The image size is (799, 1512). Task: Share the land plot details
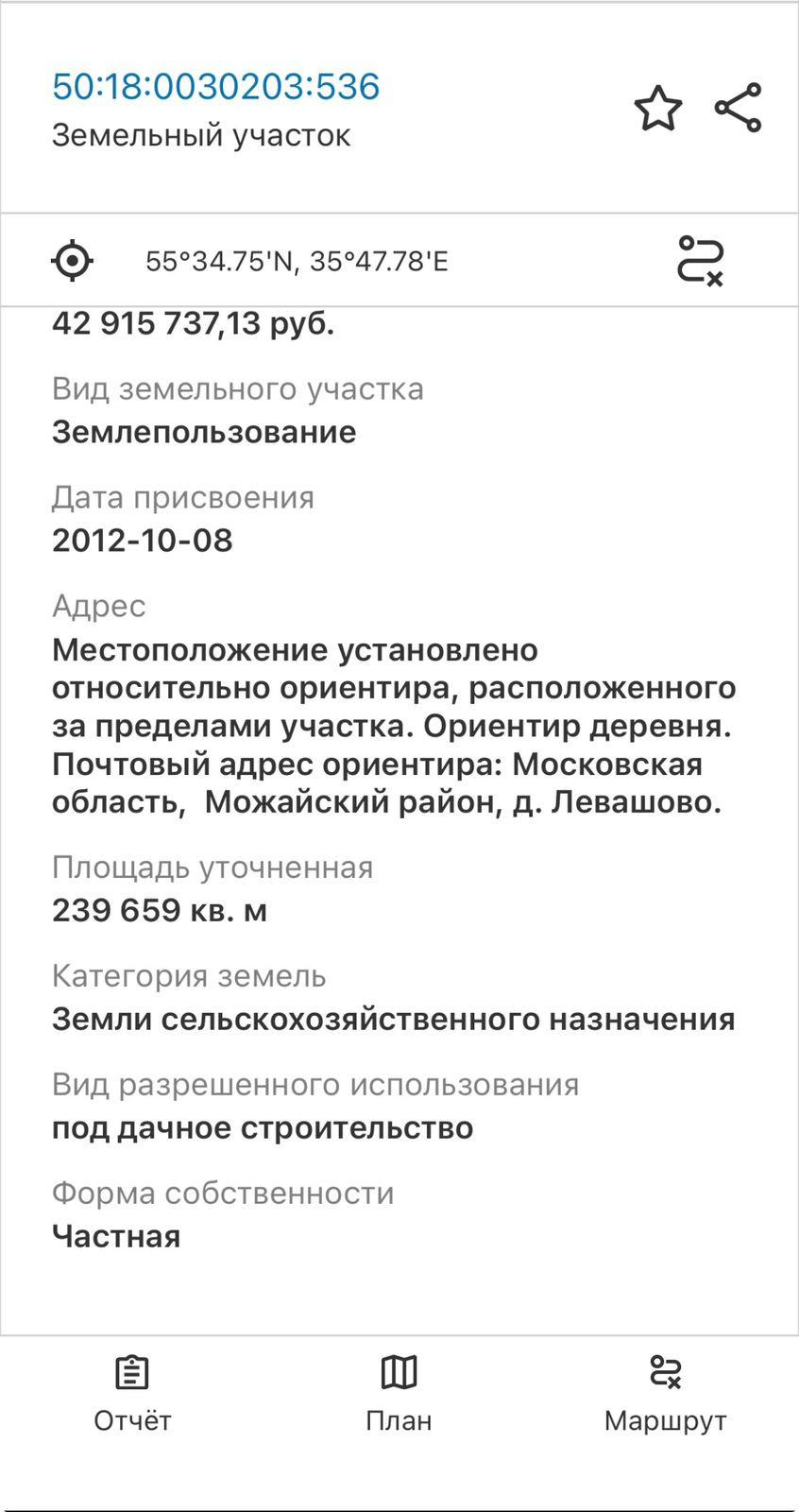(x=739, y=108)
